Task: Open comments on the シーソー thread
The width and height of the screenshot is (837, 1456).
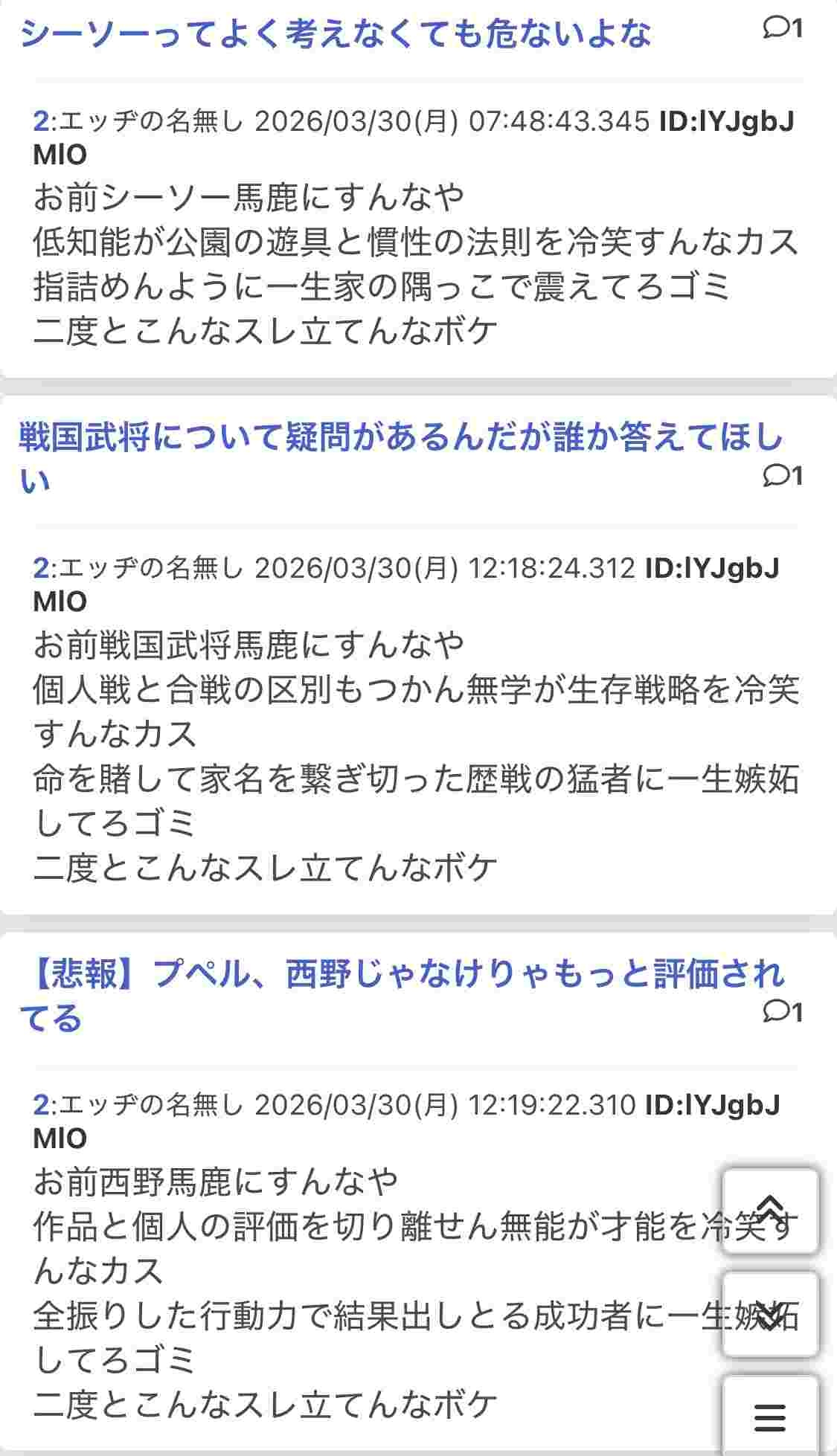Action: 783,29
